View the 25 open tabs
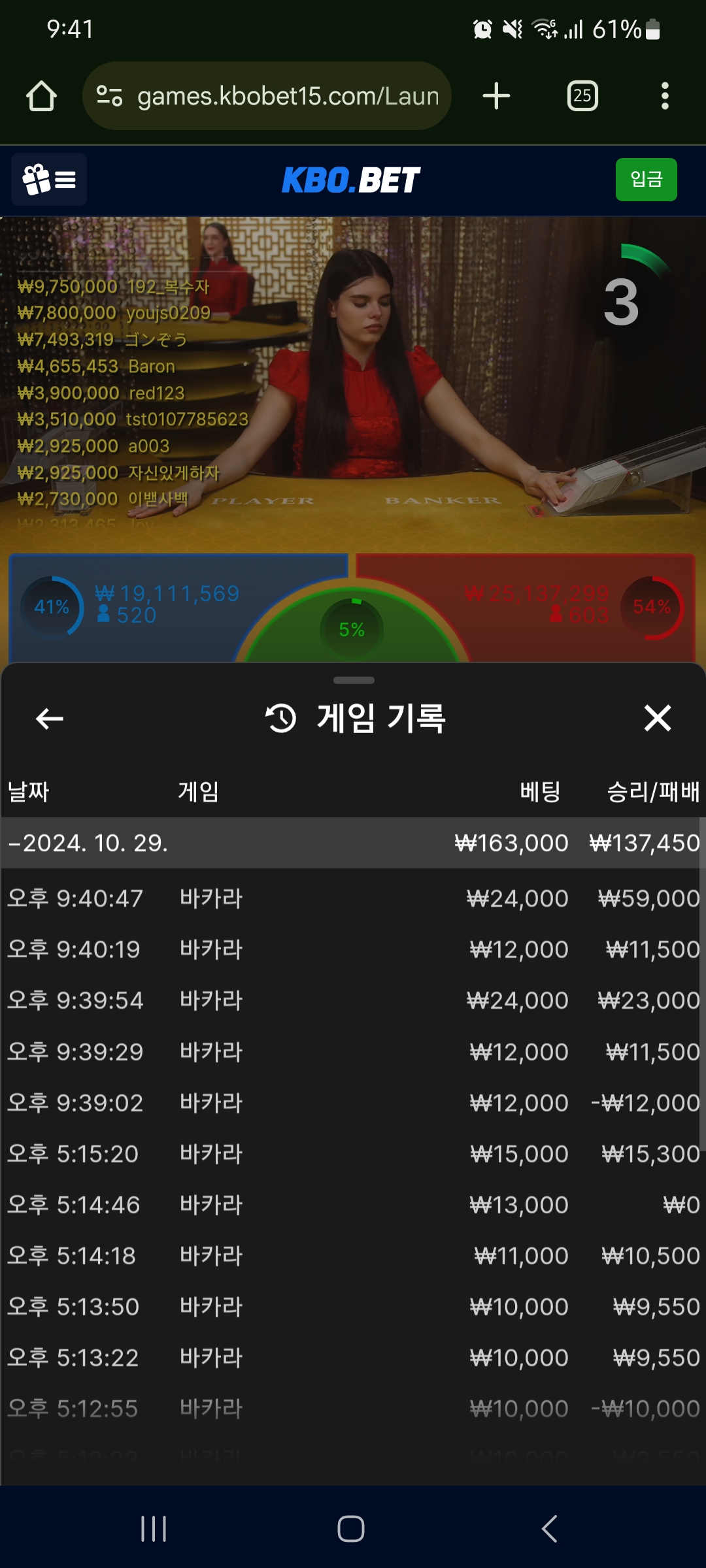Screen dimensions: 706x1568 click(x=582, y=96)
